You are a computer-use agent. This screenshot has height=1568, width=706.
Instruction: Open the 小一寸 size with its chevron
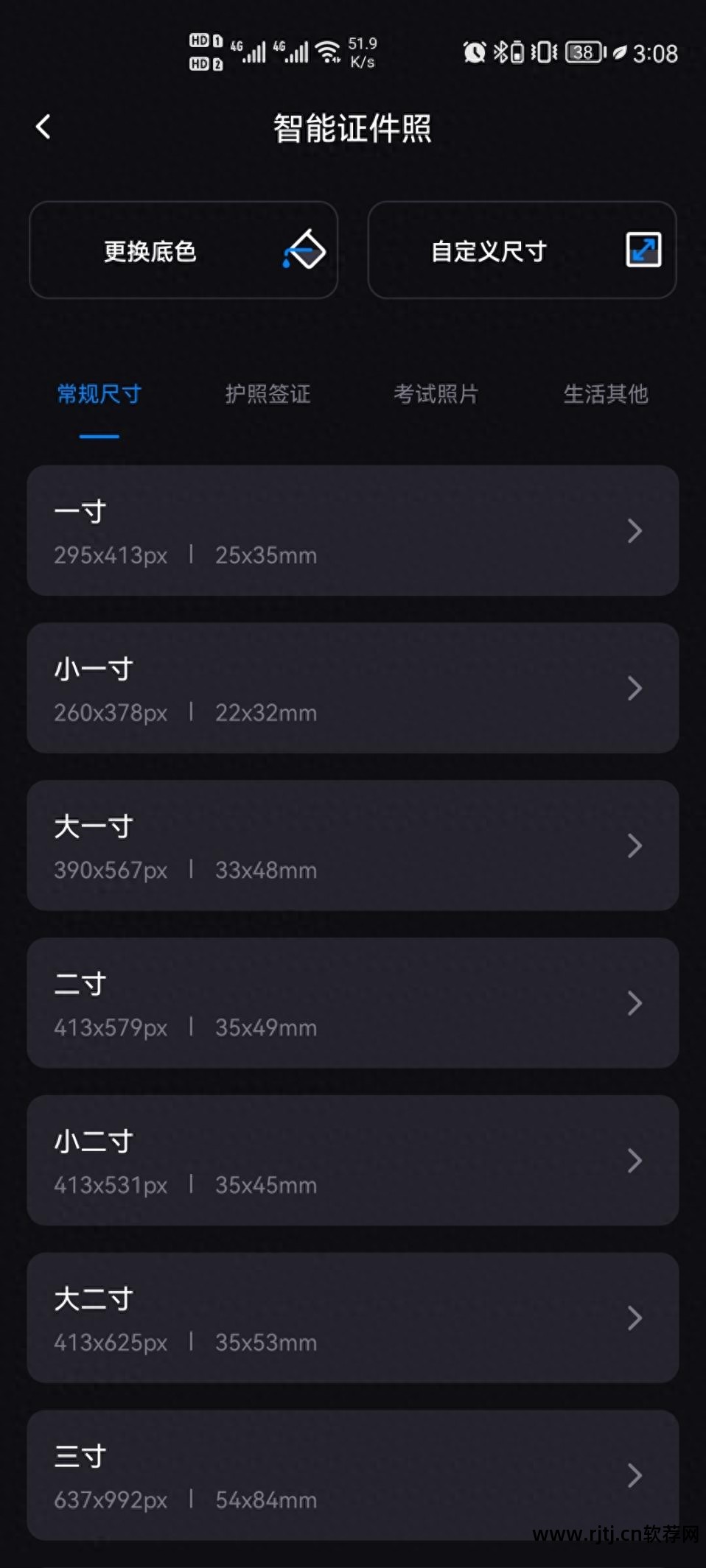pos(635,688)
